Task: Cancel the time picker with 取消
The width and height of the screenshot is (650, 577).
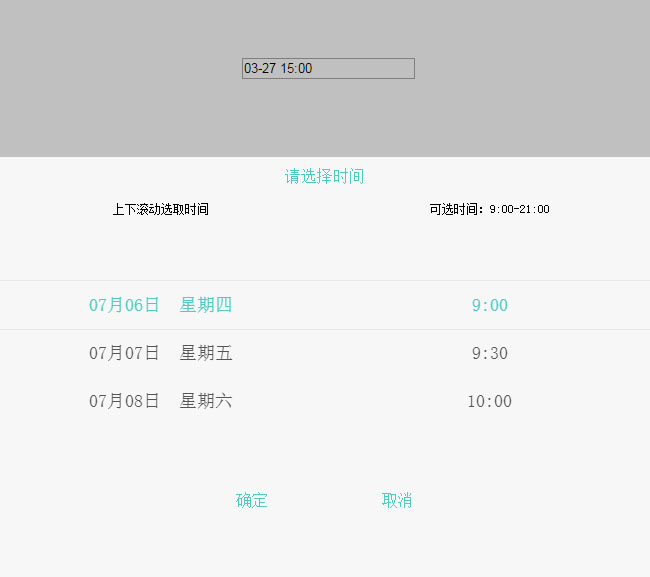Action: [397, 500]
